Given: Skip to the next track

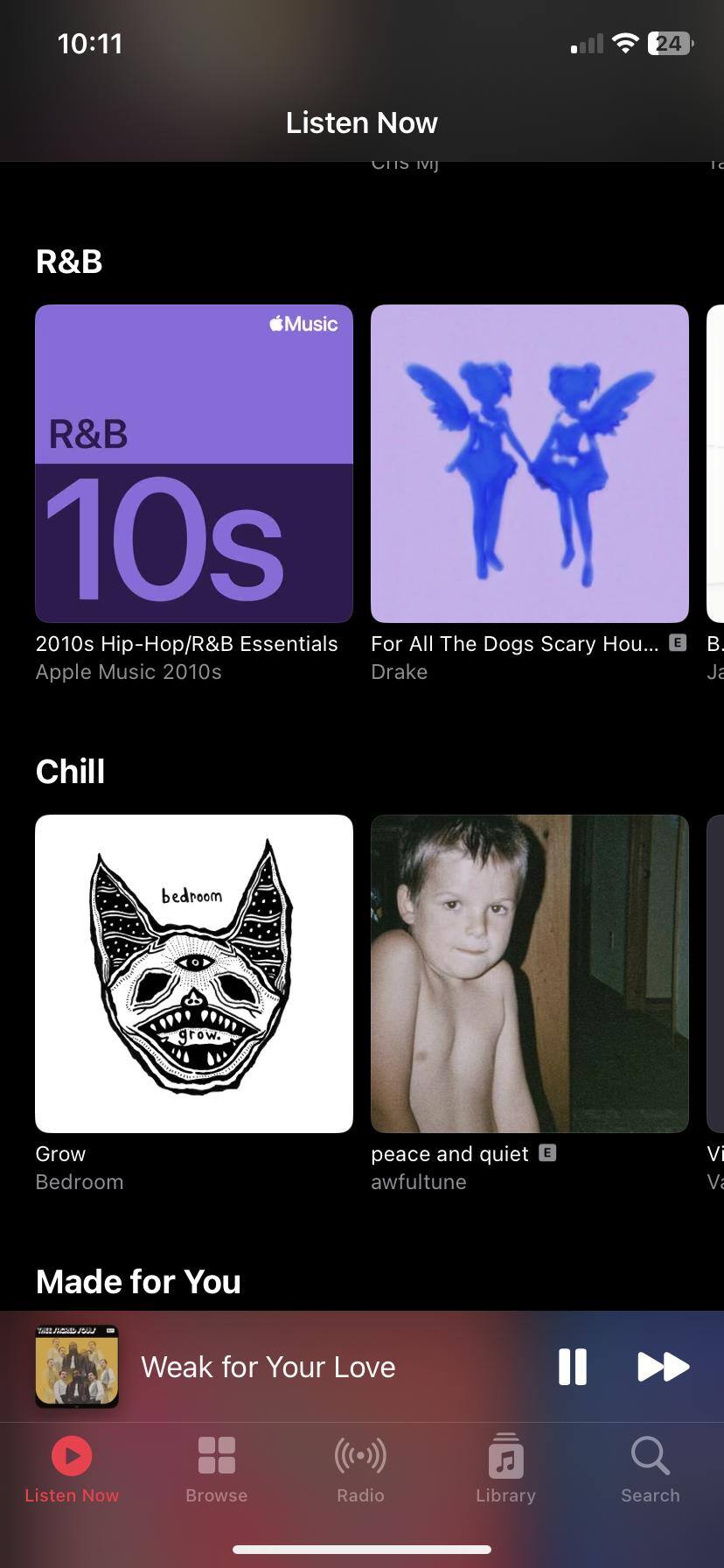Looking at the screenshot, I should (x=663, y=1366).
